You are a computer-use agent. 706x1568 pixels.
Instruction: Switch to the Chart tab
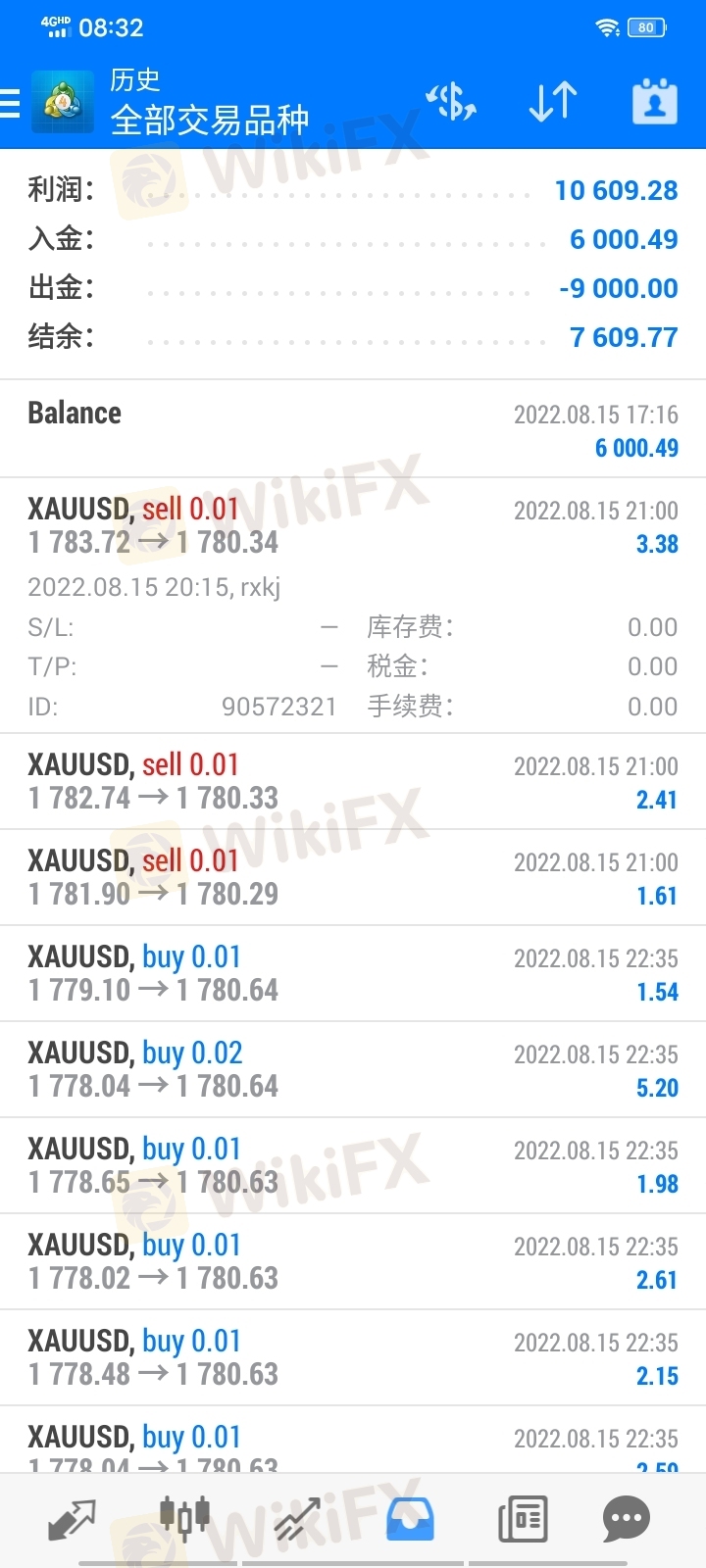[184, 1519]
